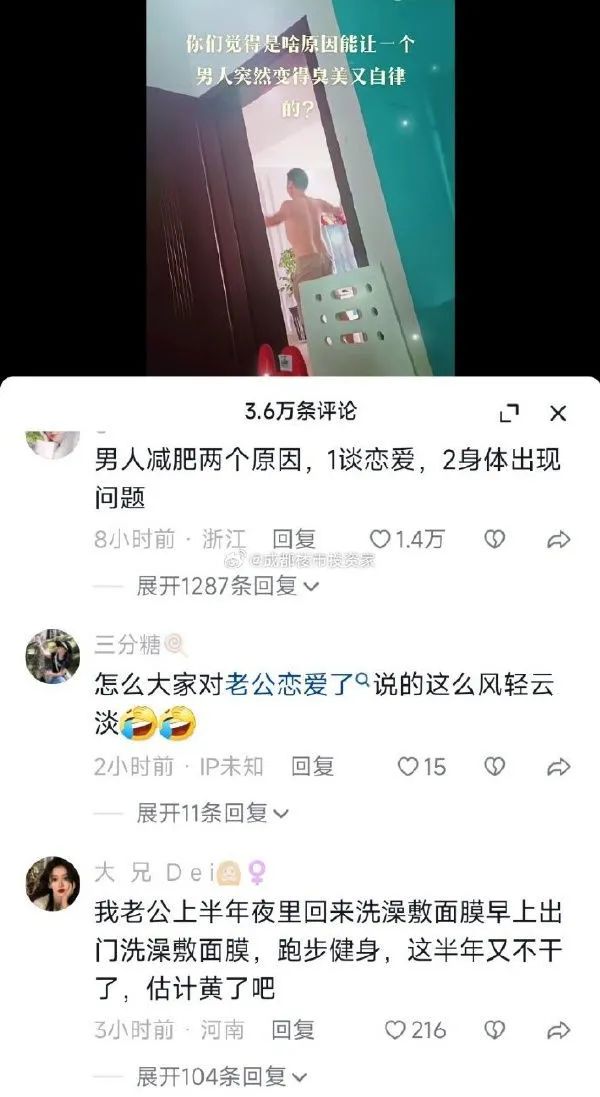Image resolution: width=600 pixels, height=1097 pixels.
Task: Dislike 三分糖's comment
Action: click(495, 766)
